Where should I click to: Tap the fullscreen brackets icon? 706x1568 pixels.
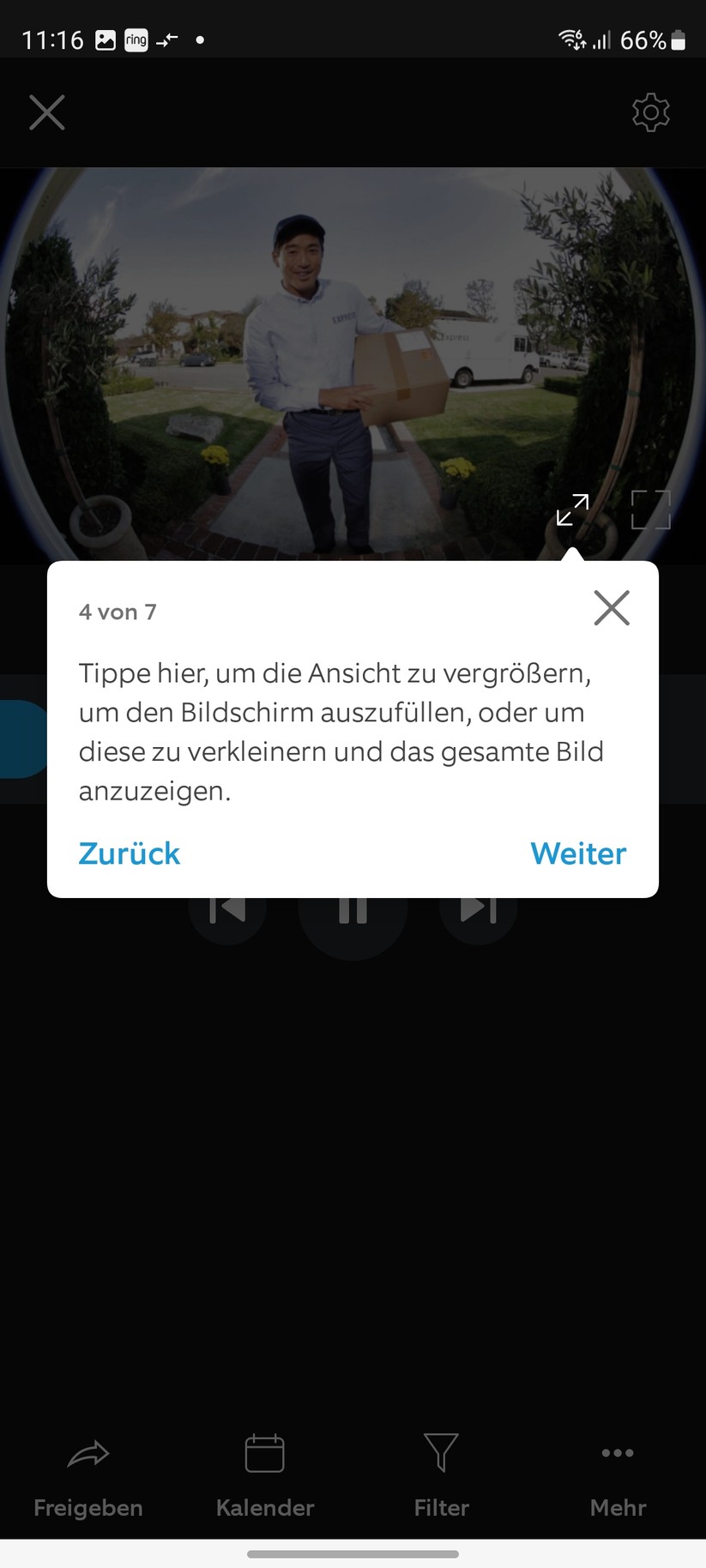tap(651, 509)
